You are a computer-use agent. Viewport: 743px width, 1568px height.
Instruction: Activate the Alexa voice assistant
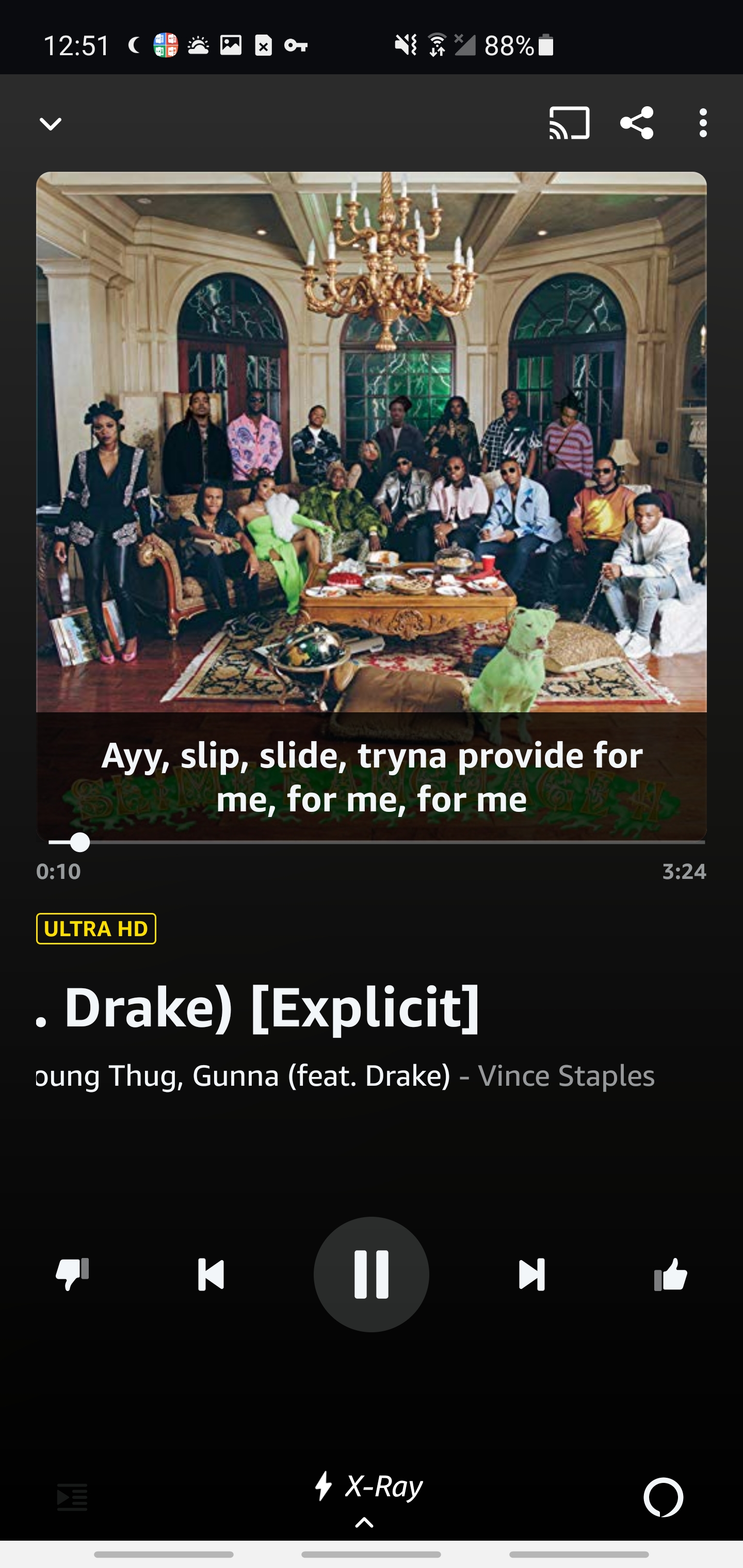coord(663,1497)
